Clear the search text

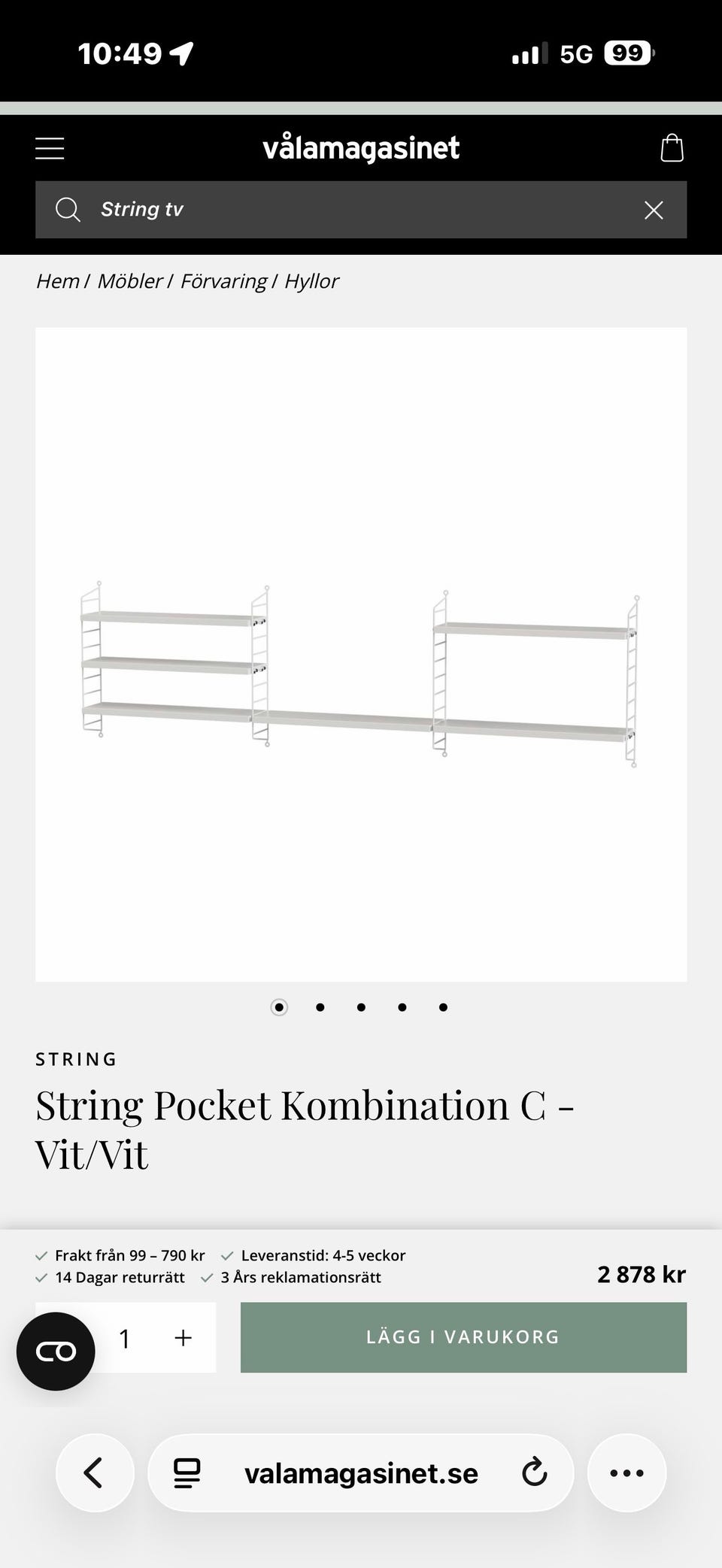point(654,210)
